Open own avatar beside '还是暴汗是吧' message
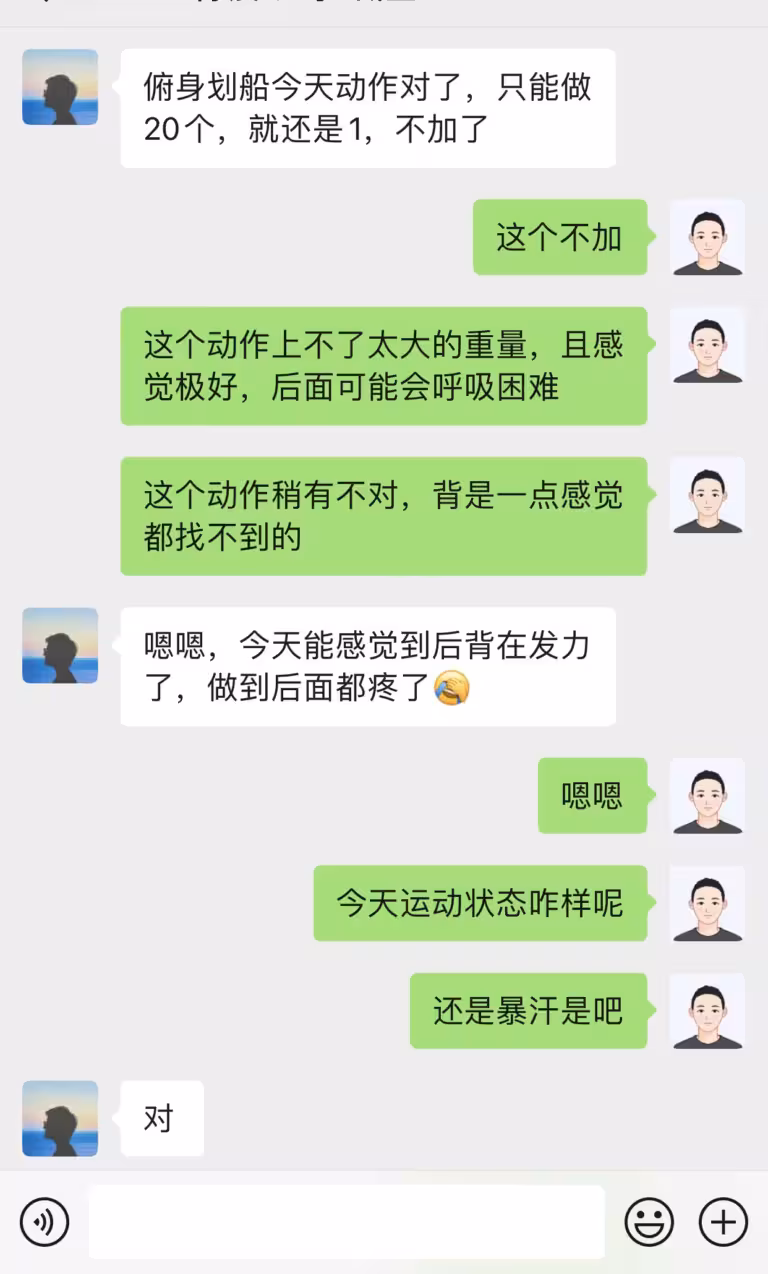The height and width of the screenshot is (1274, 768). [707, 1010]
